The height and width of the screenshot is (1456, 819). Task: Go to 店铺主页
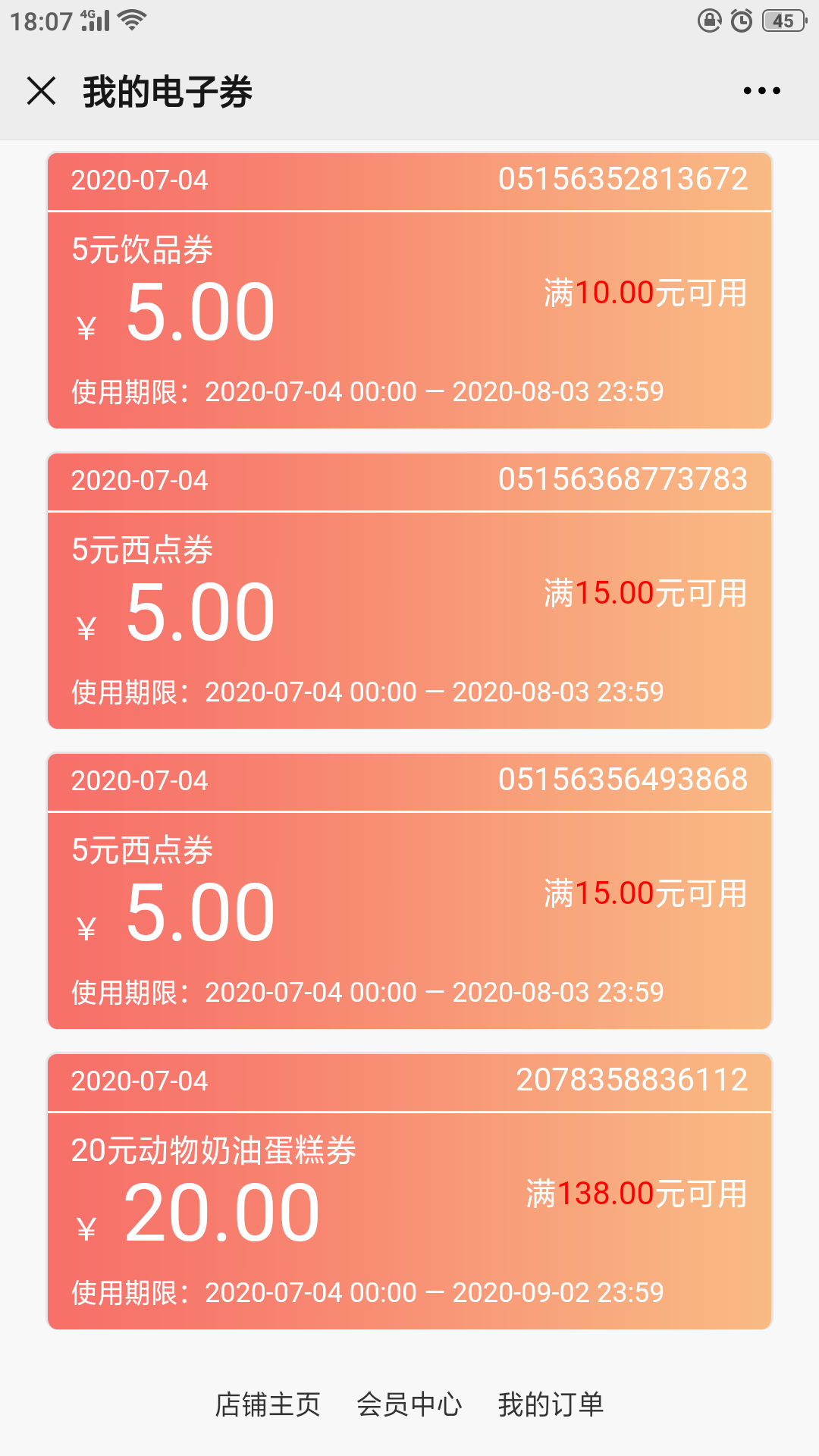268,1404
